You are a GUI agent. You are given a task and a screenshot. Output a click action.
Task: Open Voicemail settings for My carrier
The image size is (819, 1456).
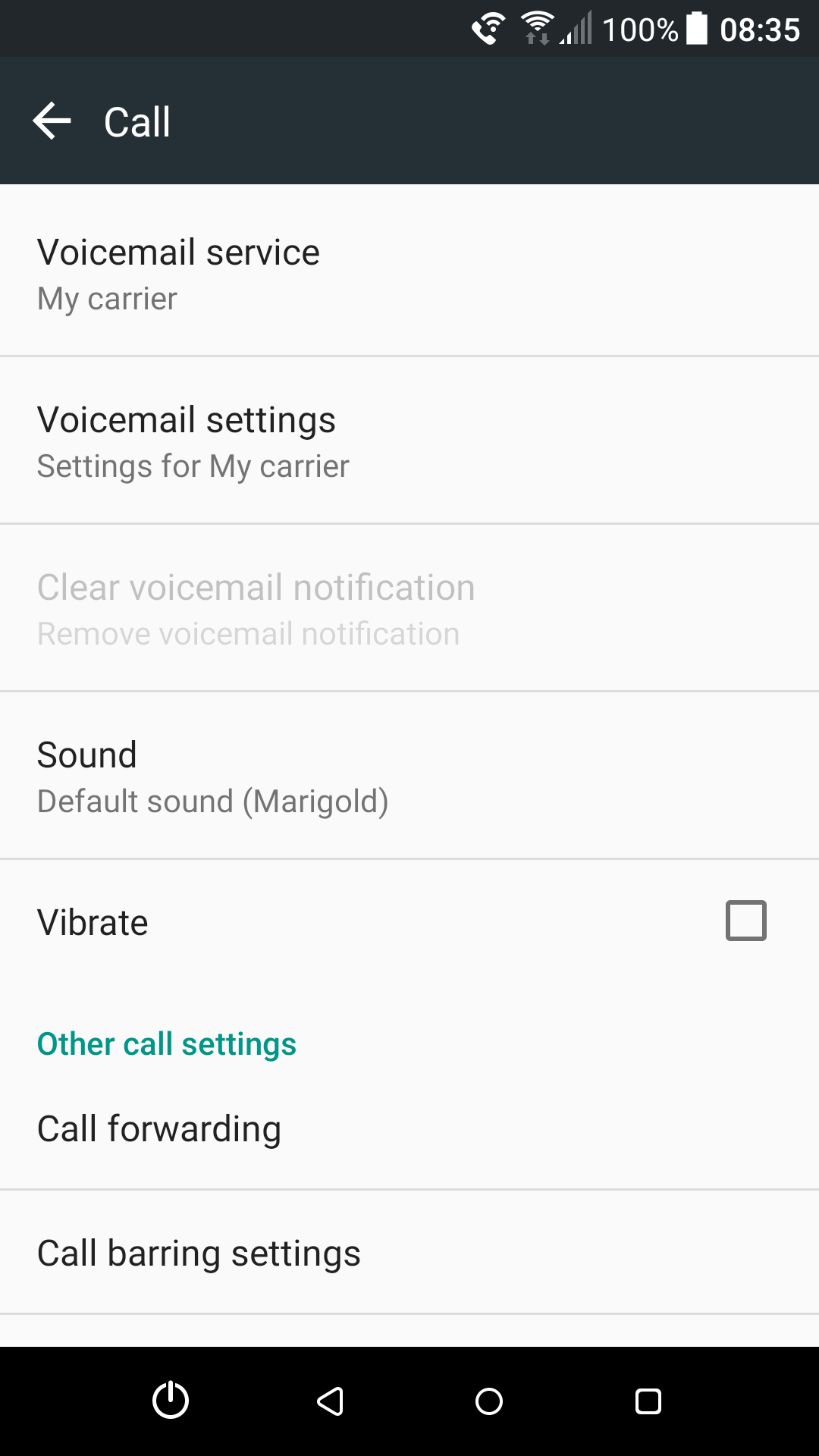(409, 440)
